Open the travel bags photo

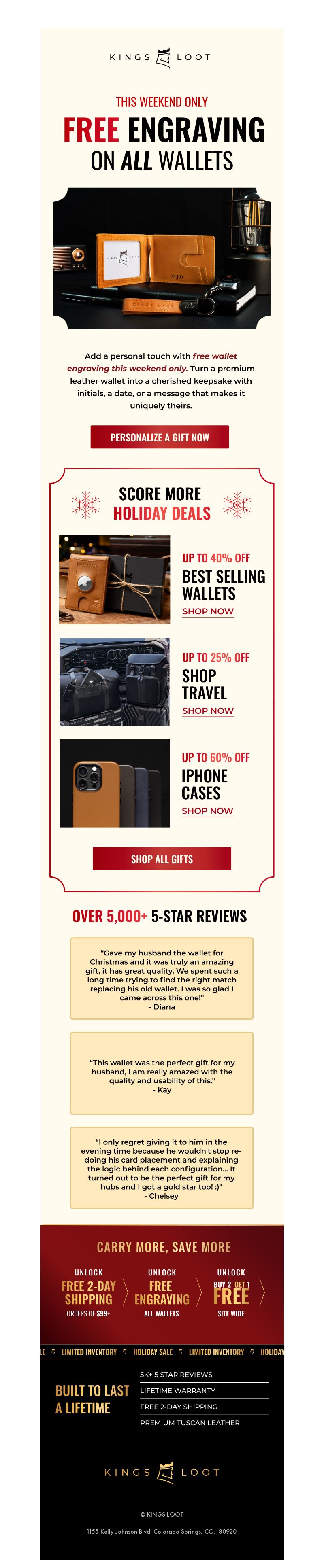[x=115, y=682]
